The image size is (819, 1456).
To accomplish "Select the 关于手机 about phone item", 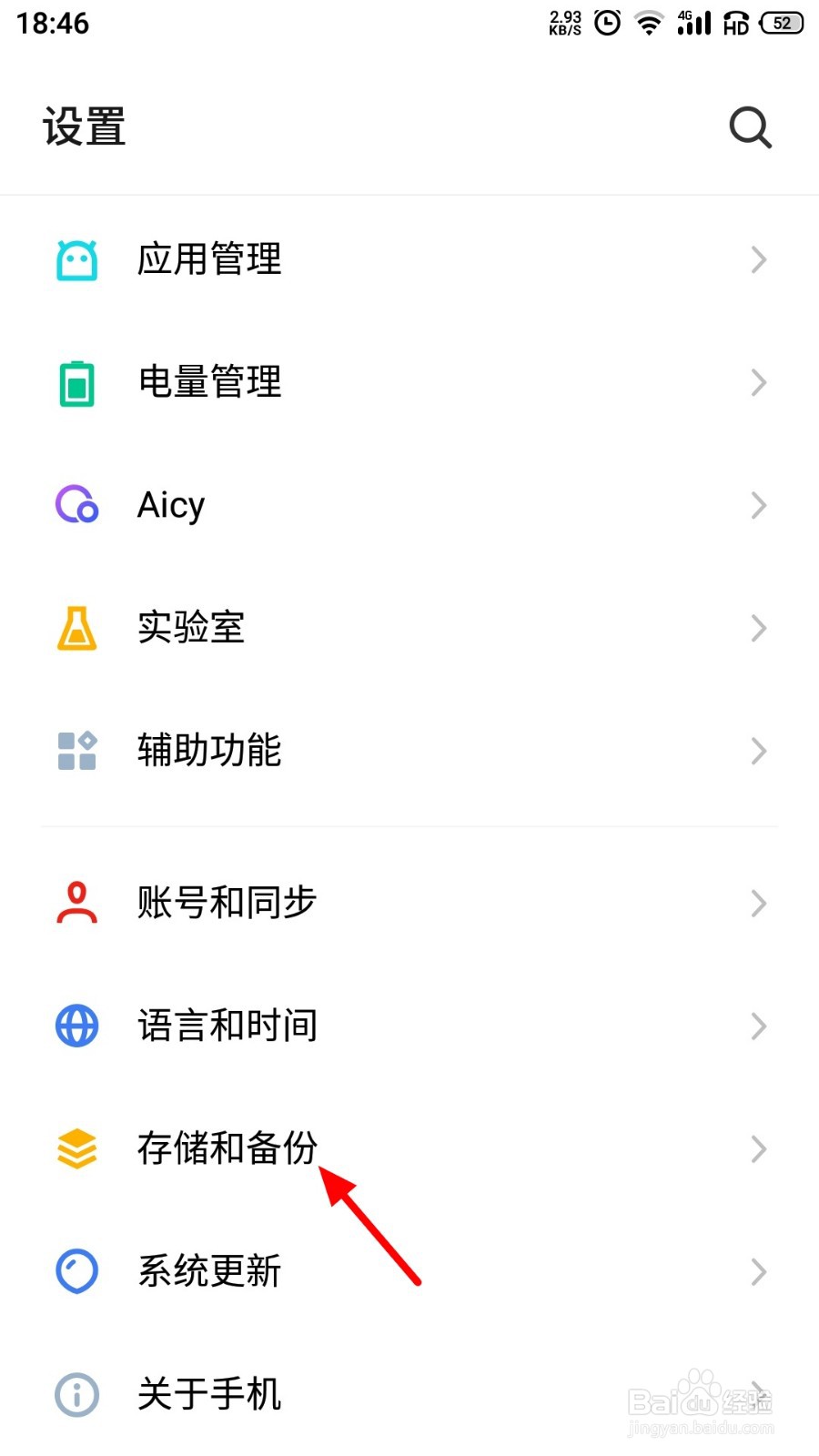I will coord(209,1394).
